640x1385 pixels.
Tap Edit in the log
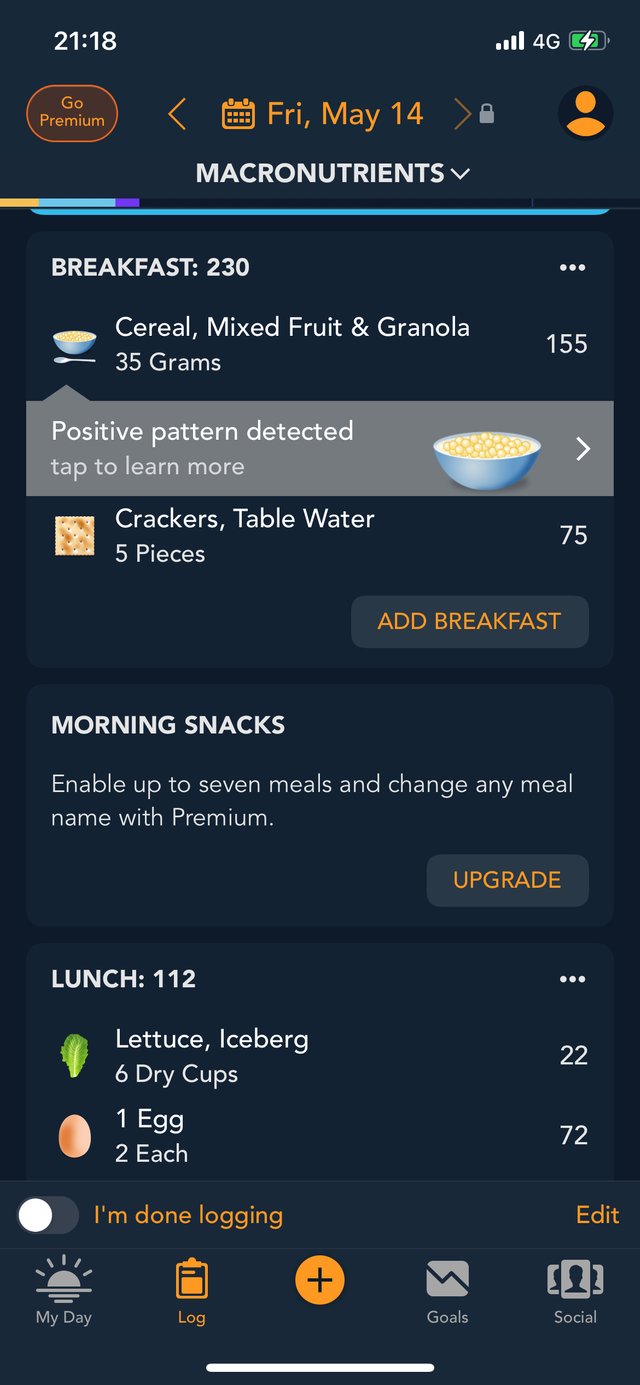(598, 1215)
